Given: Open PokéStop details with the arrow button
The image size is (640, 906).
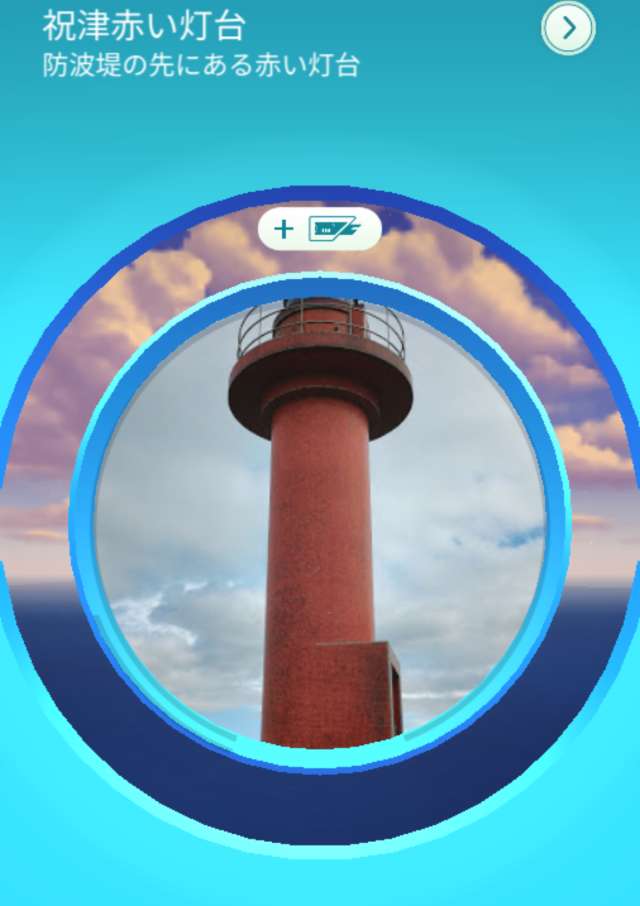Looking at the screenshot, I should point(568,29).
